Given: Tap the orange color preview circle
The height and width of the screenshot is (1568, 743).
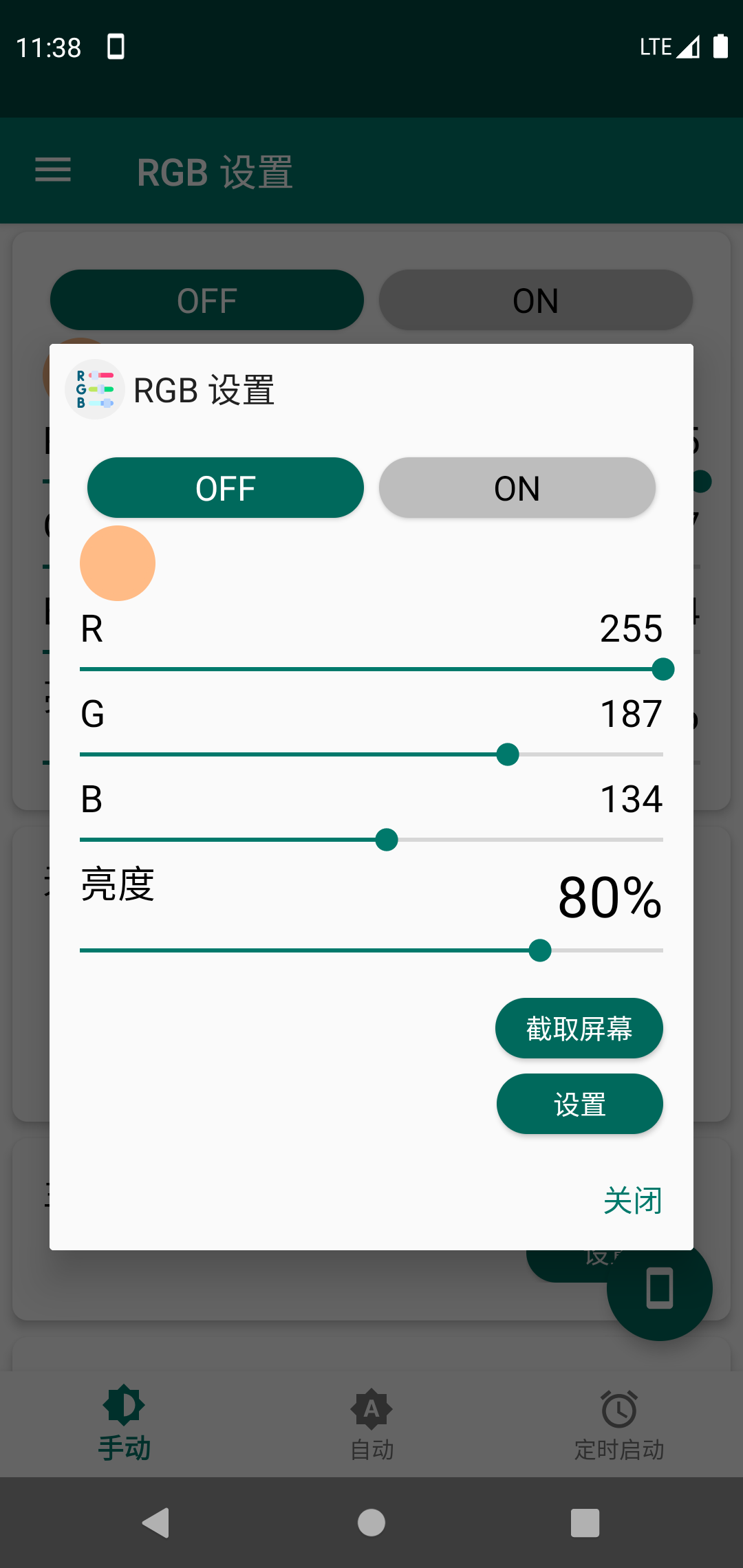Looking at the screenshot, I should 118,563.
